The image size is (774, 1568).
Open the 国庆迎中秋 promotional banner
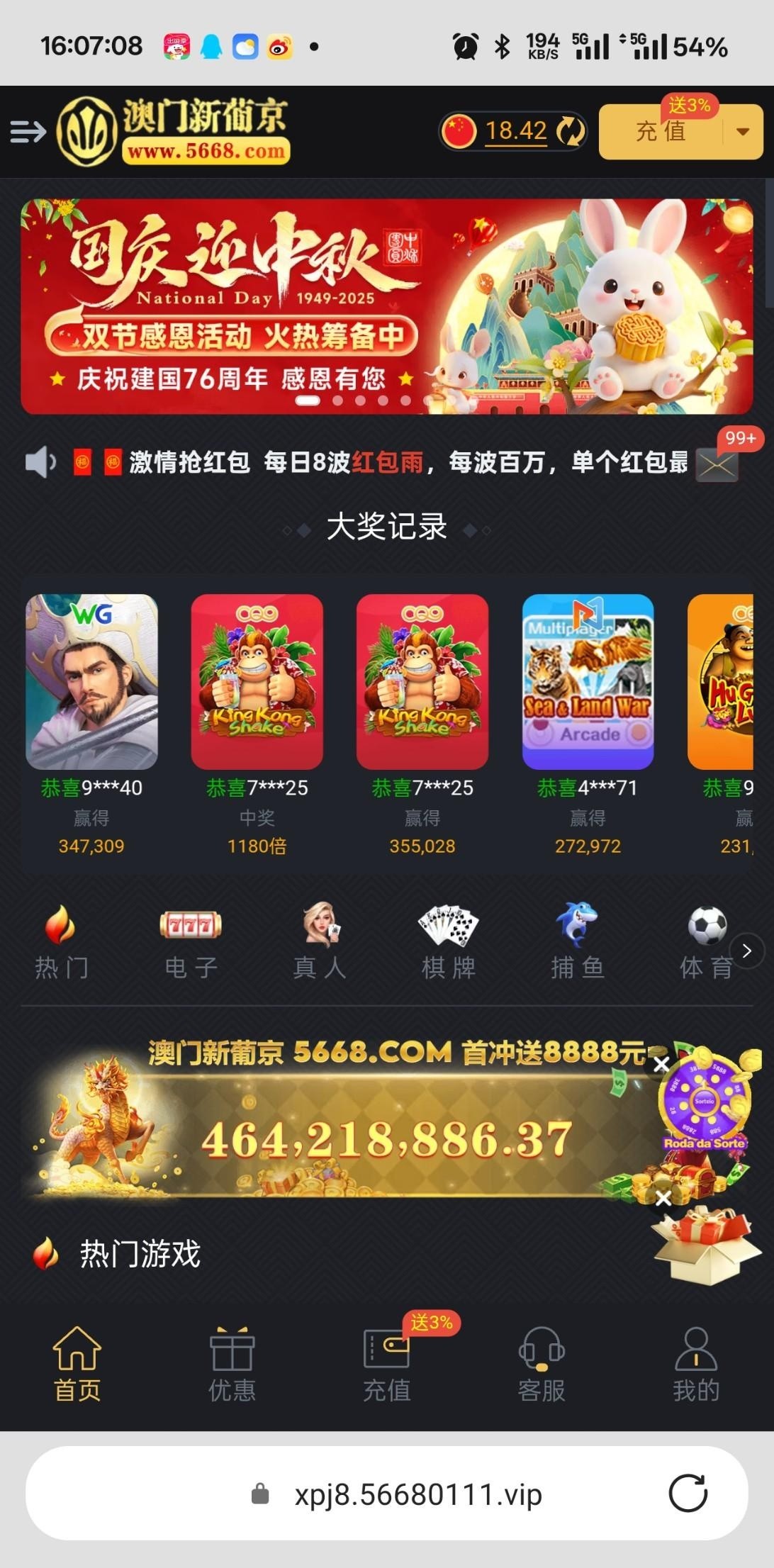click(x=386, y=306)
